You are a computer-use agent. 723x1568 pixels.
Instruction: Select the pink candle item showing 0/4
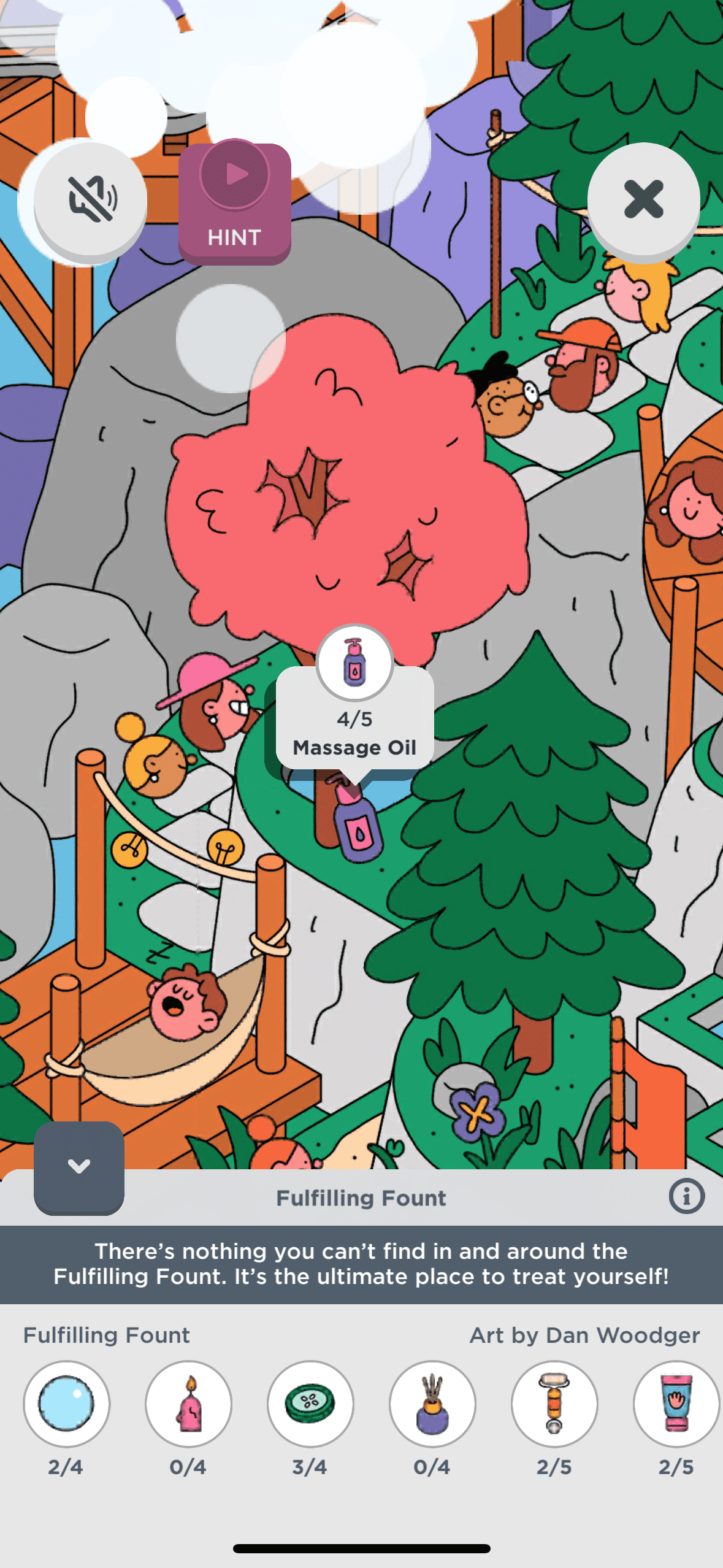[188, 1404]
